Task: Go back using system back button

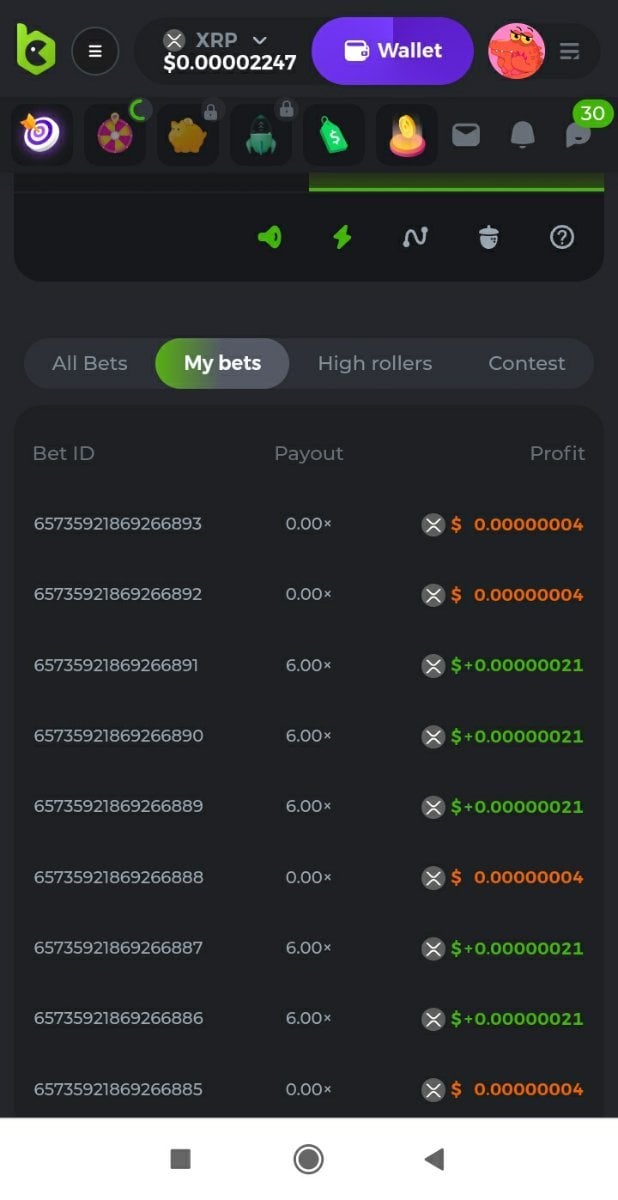Action: [434, 1159]
